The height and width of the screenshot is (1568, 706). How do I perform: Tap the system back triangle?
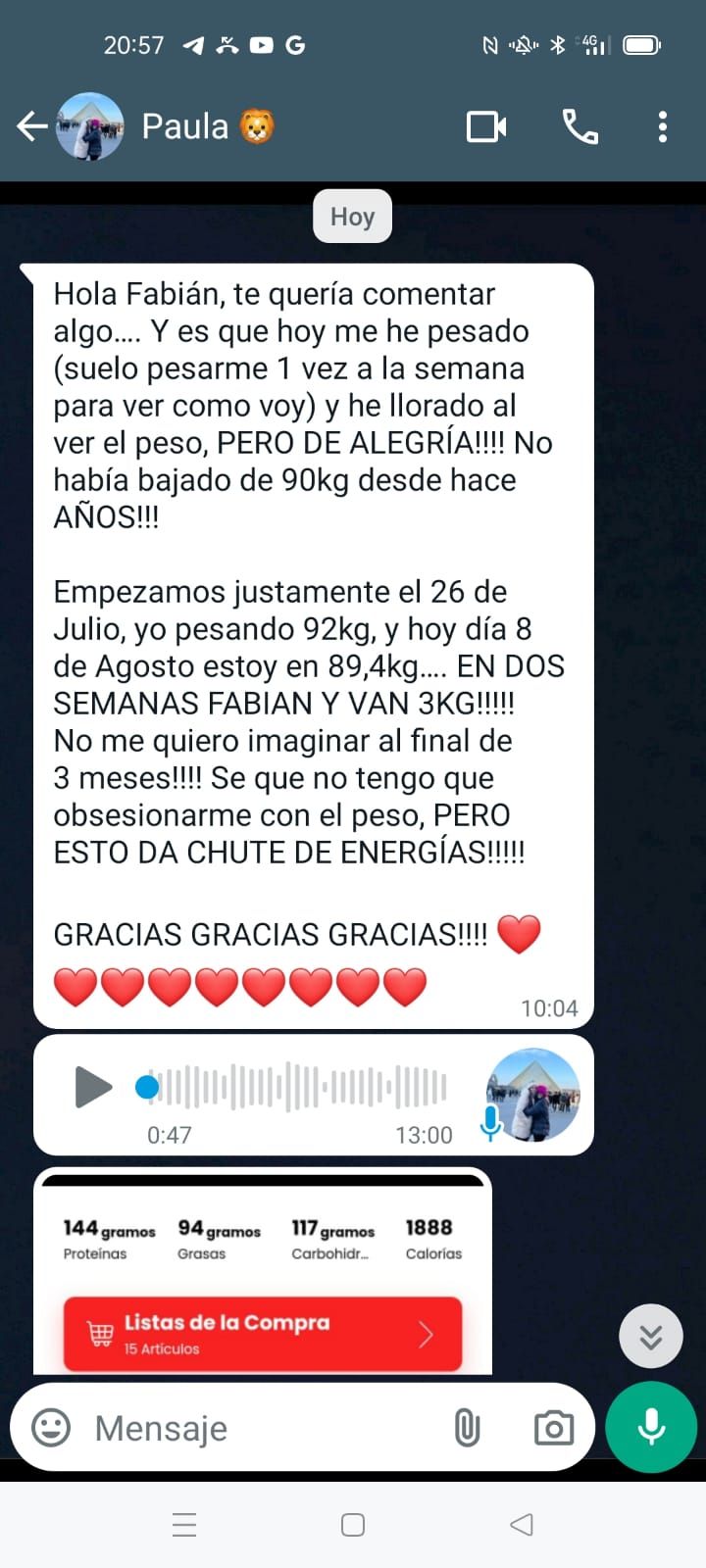click(522, 1525)
